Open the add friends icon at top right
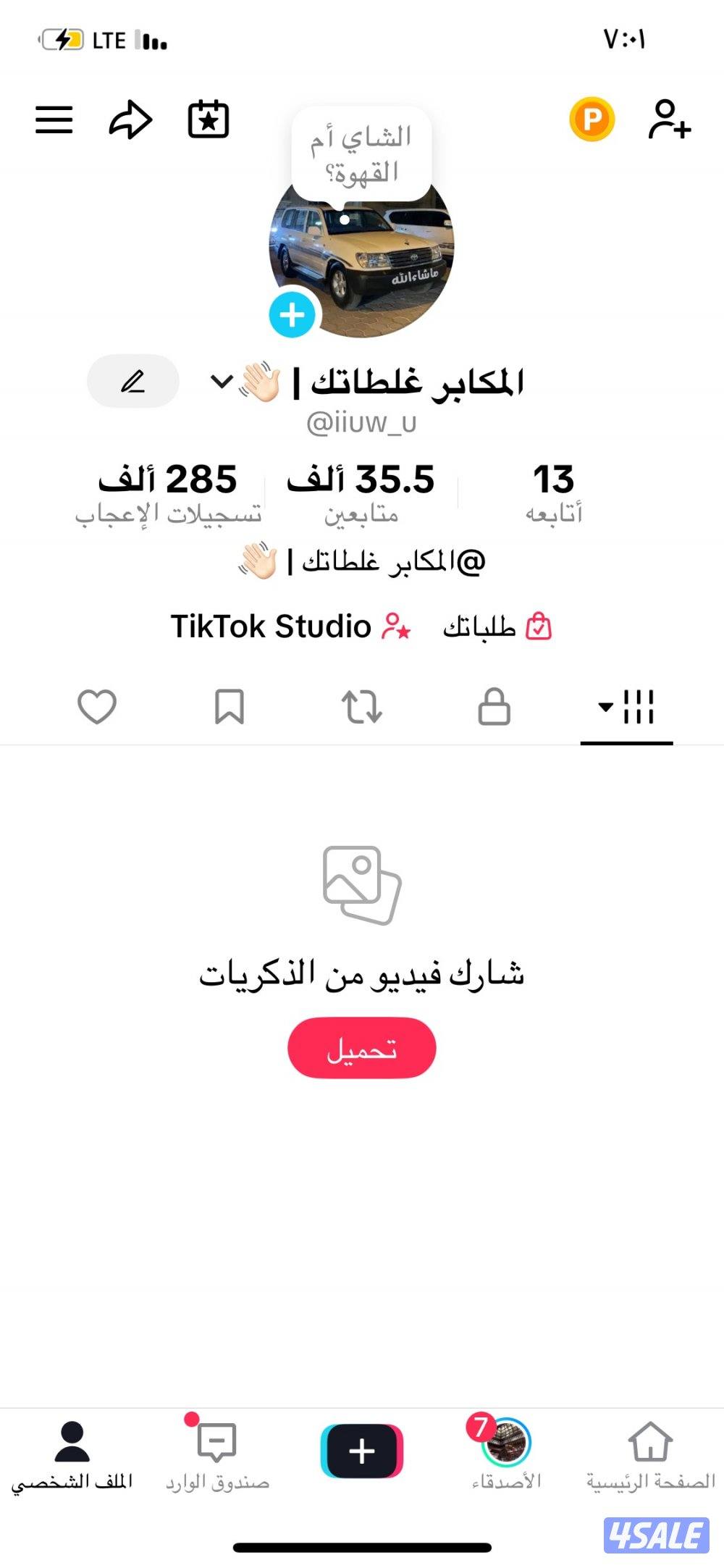Image resolution: width=724 pixels, height=1568 pixels. 669,121
